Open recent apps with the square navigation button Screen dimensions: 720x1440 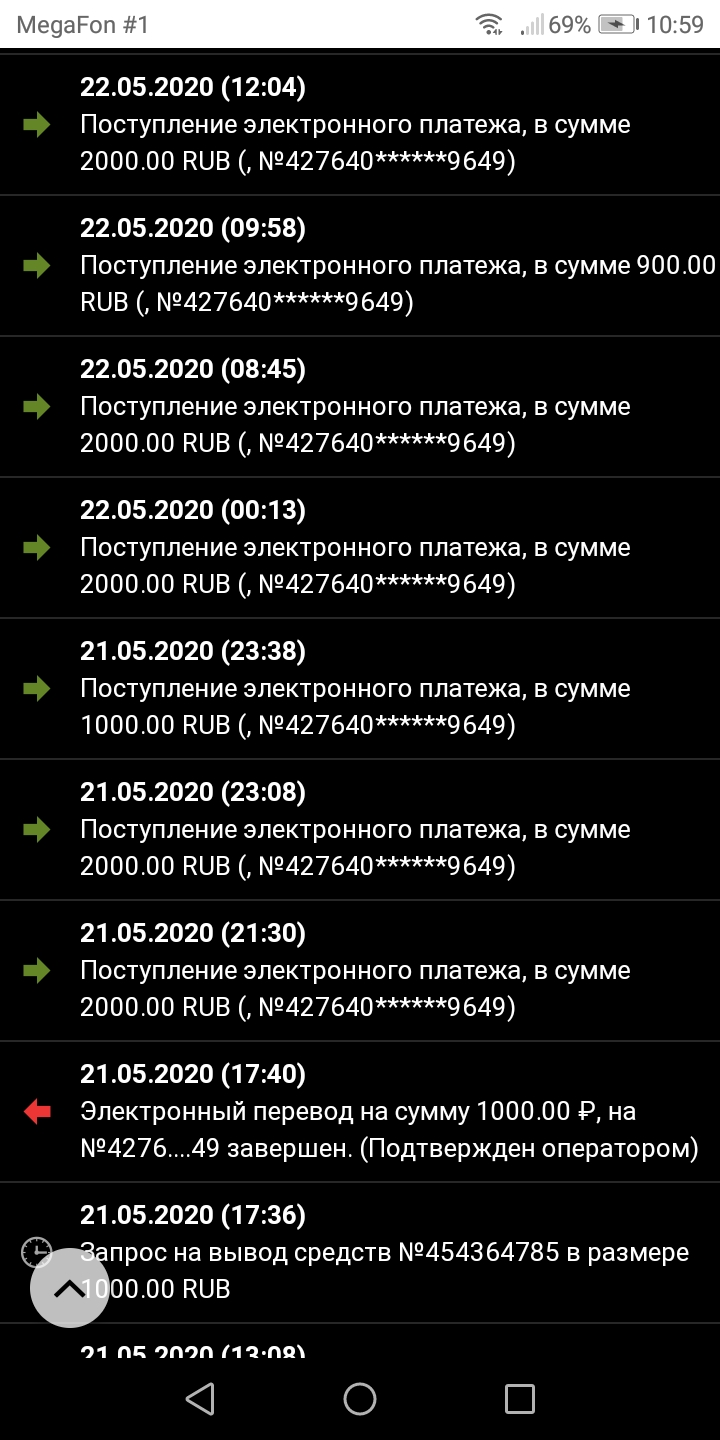click(x=518, y=1399)
